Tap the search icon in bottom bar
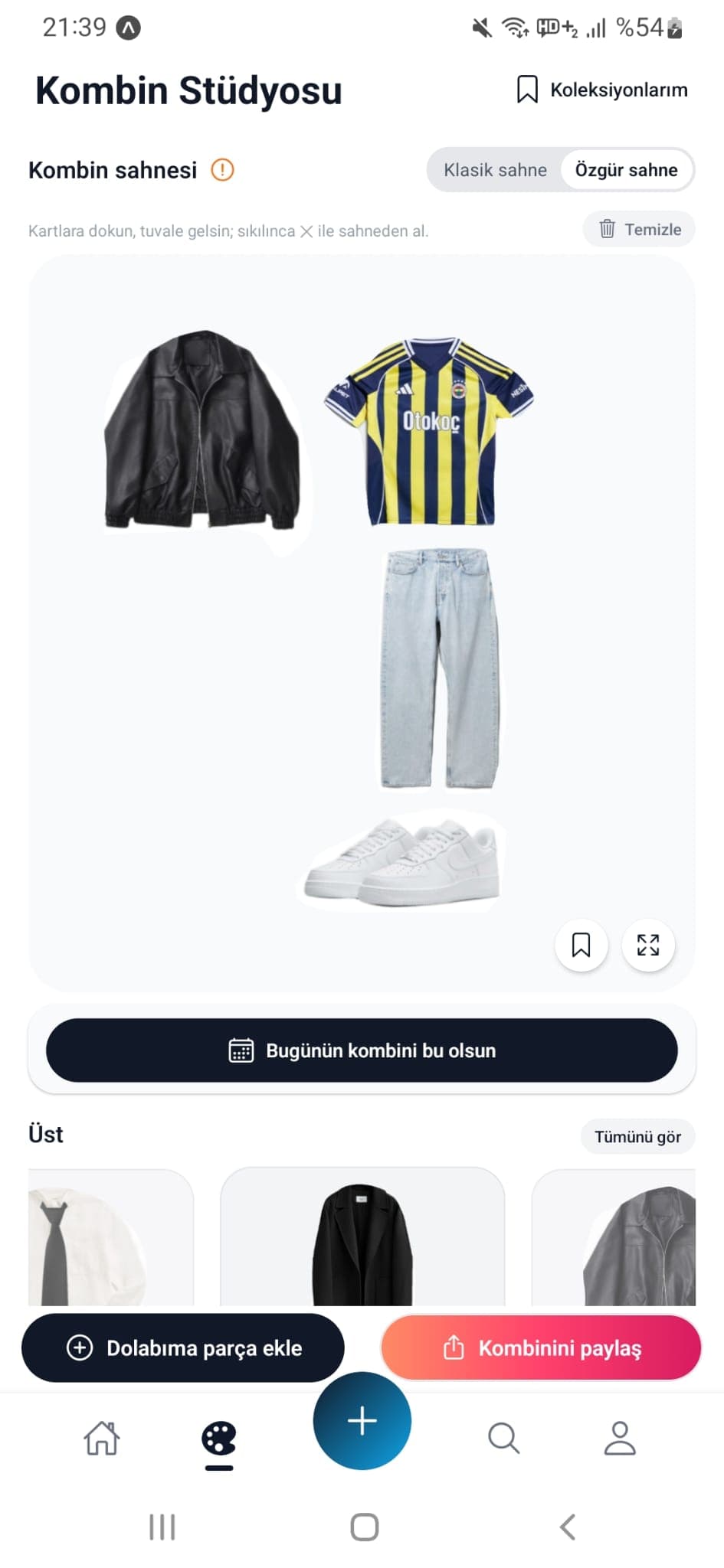 pyautogui.click(x=504, y=1439)
